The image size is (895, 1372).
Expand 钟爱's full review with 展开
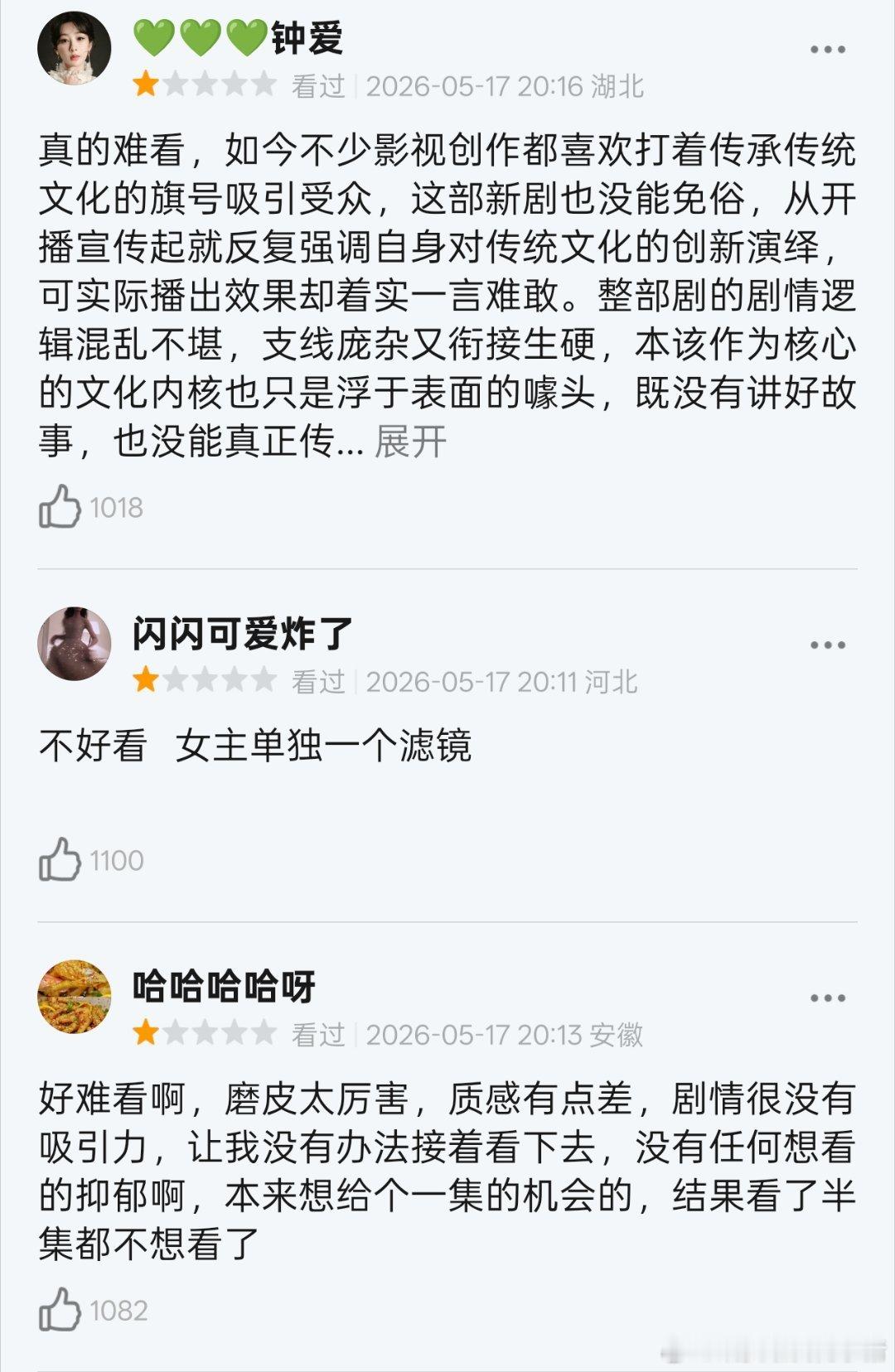(410, 442)
